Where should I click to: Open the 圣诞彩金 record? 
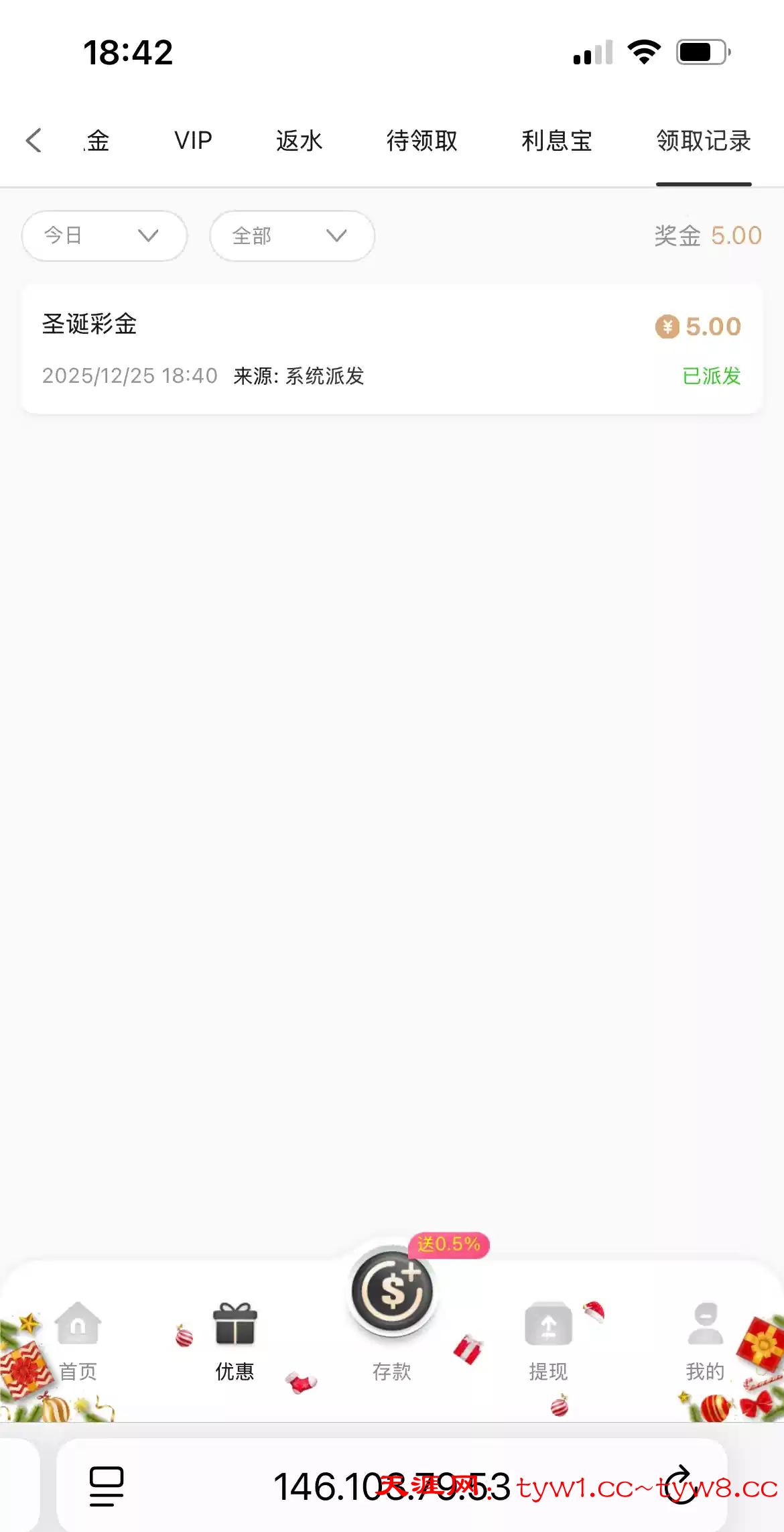pyautogui.click(x=391, y=349)
